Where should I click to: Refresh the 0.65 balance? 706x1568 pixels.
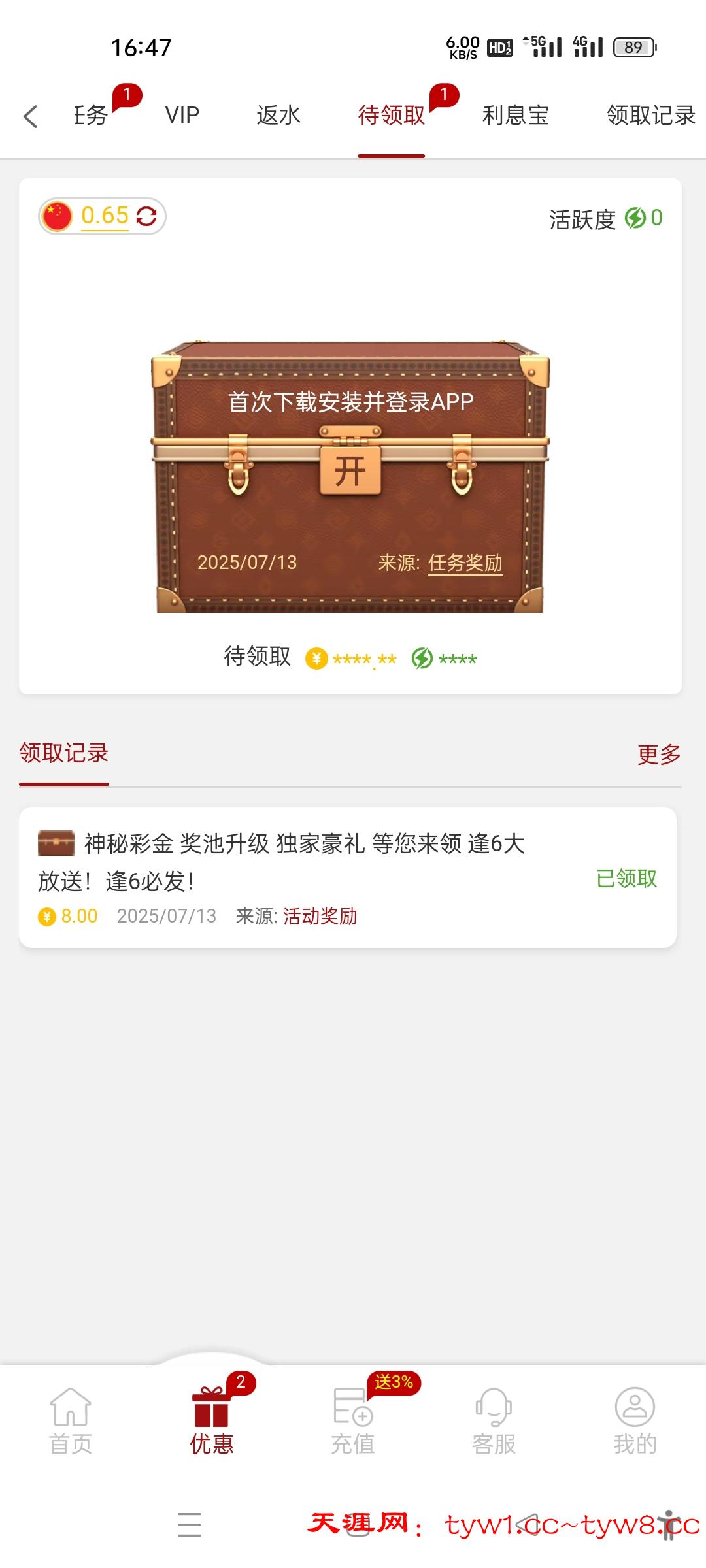pyautogui.click(x=146, y=216)
